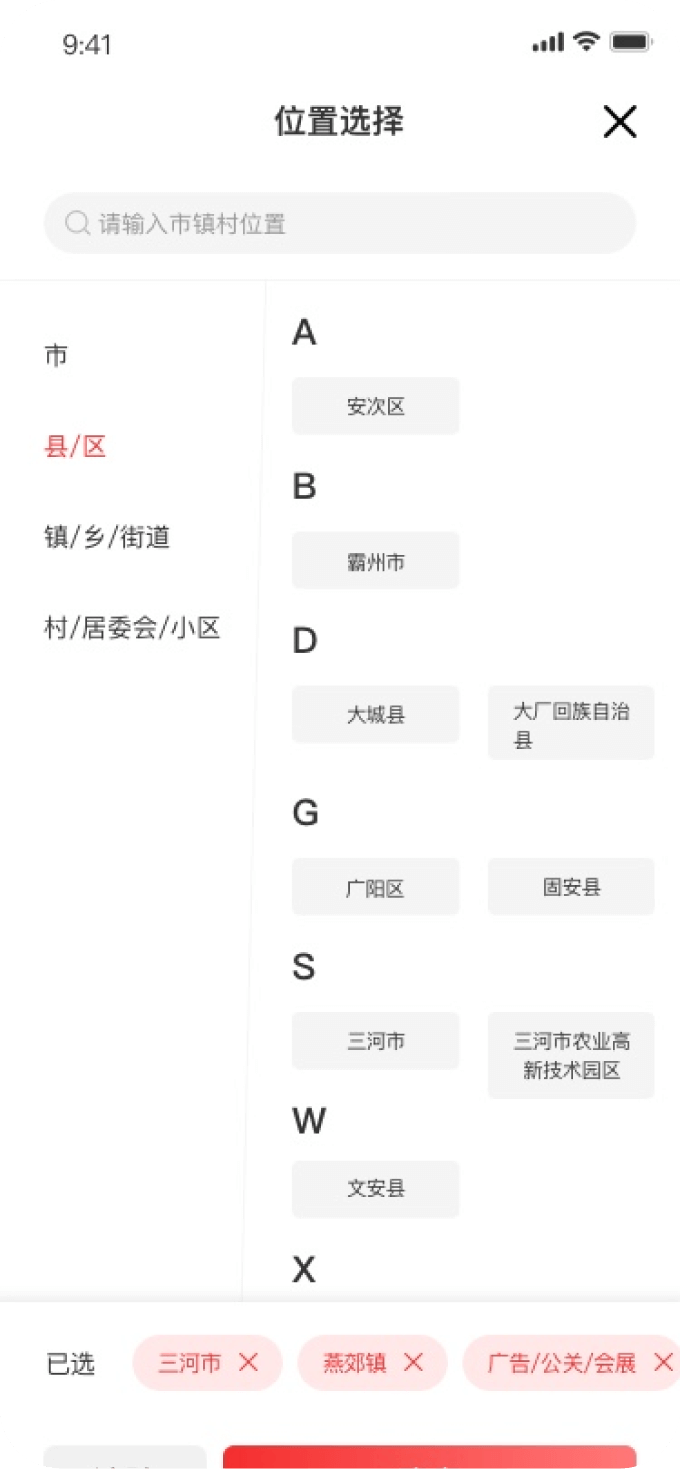This screenshot has width=680, height=1469.
Task: Select 大城县
Action: point(375,715)
